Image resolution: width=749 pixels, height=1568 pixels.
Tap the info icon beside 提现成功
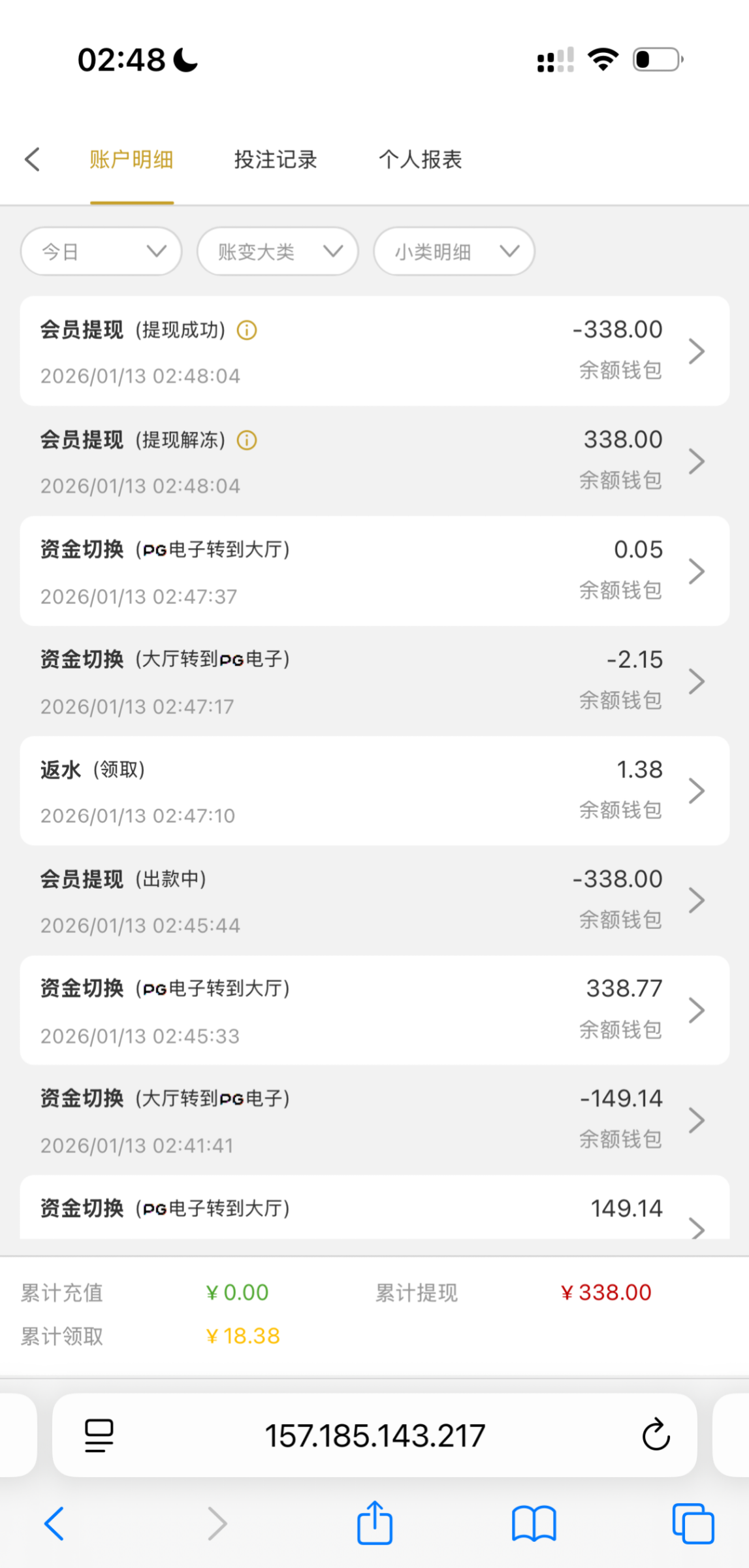(247, 331)
